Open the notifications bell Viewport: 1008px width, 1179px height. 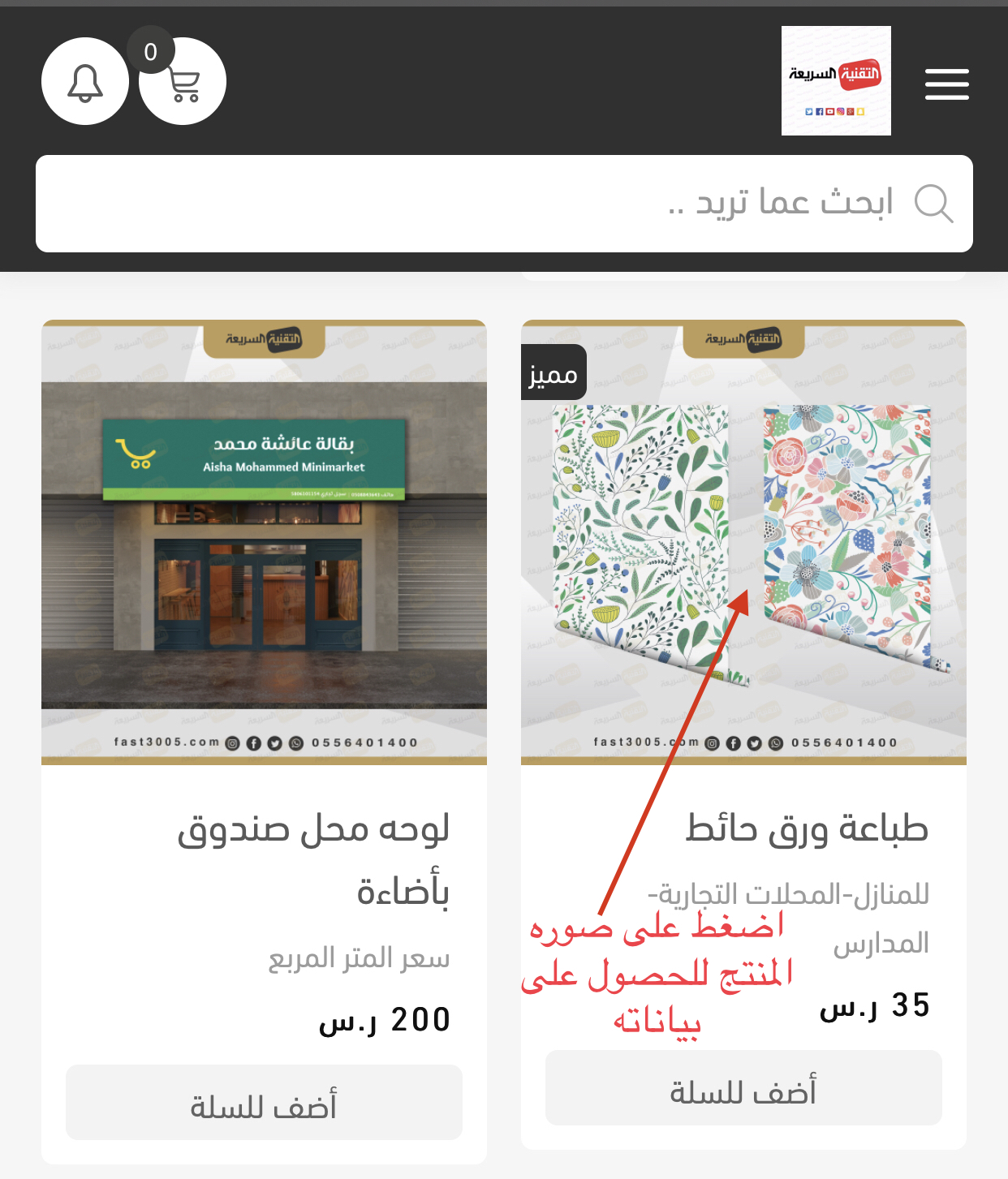click(x=85, y=82)
